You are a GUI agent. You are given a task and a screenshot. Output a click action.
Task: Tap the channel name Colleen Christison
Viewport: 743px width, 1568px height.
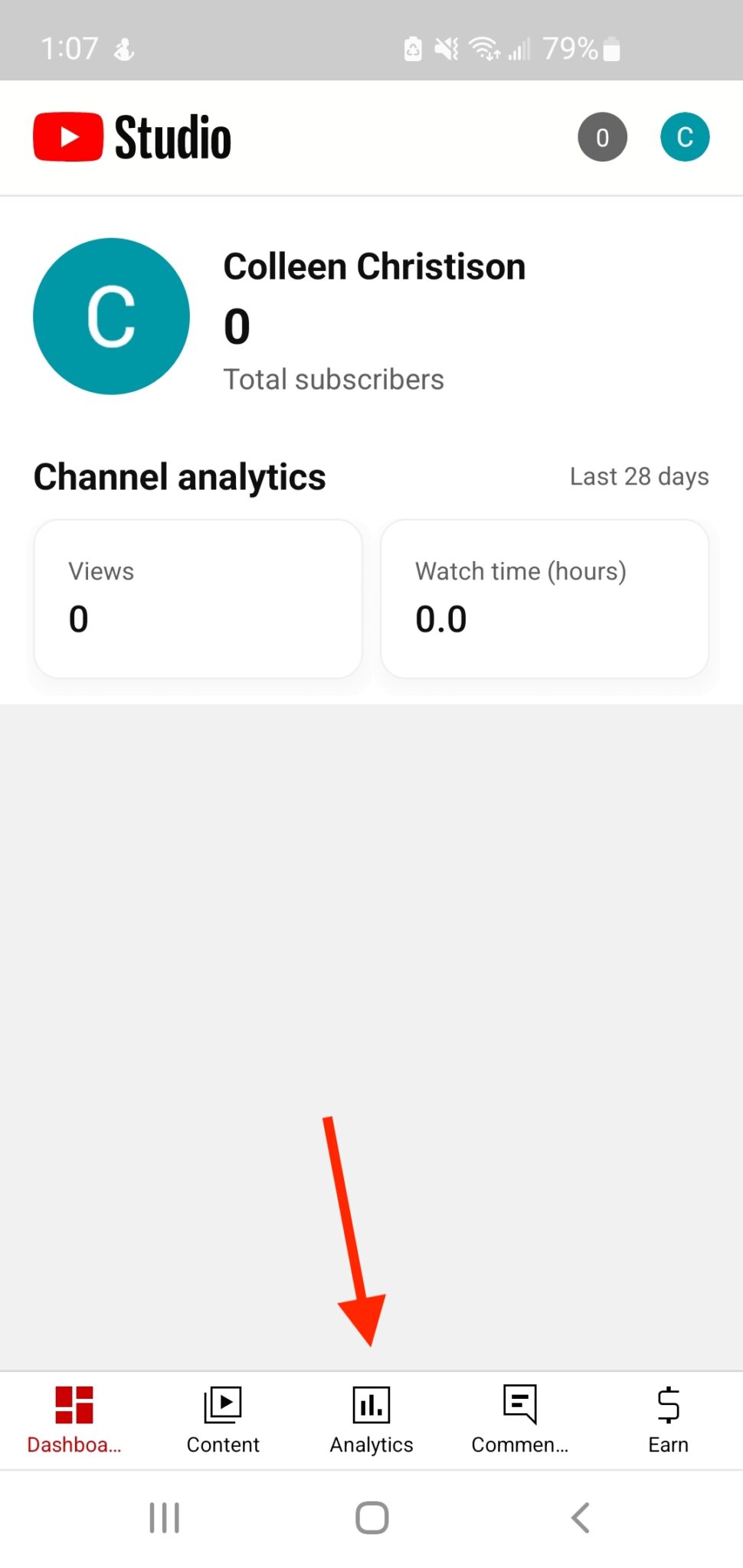375,266
